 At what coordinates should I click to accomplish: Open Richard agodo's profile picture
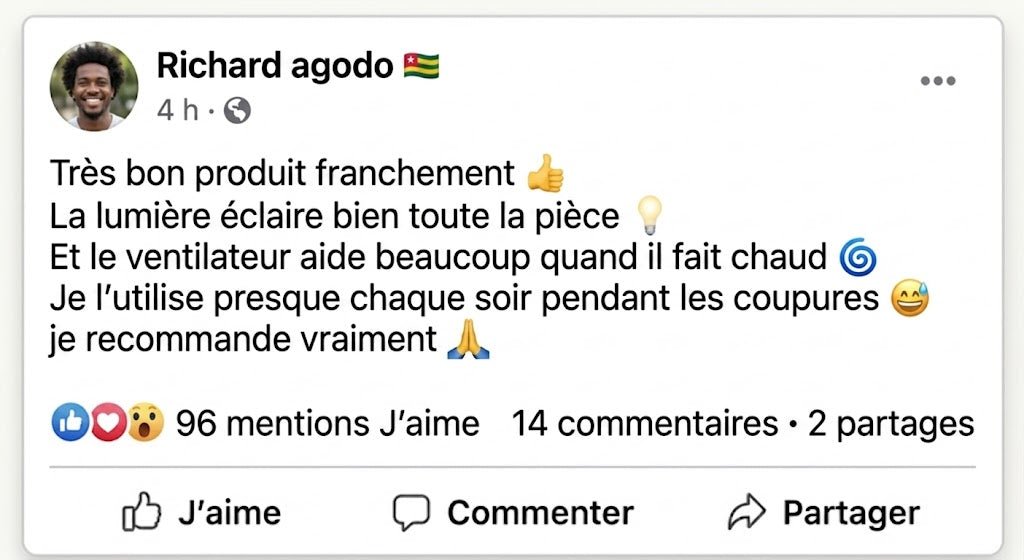tap(94, 86)
